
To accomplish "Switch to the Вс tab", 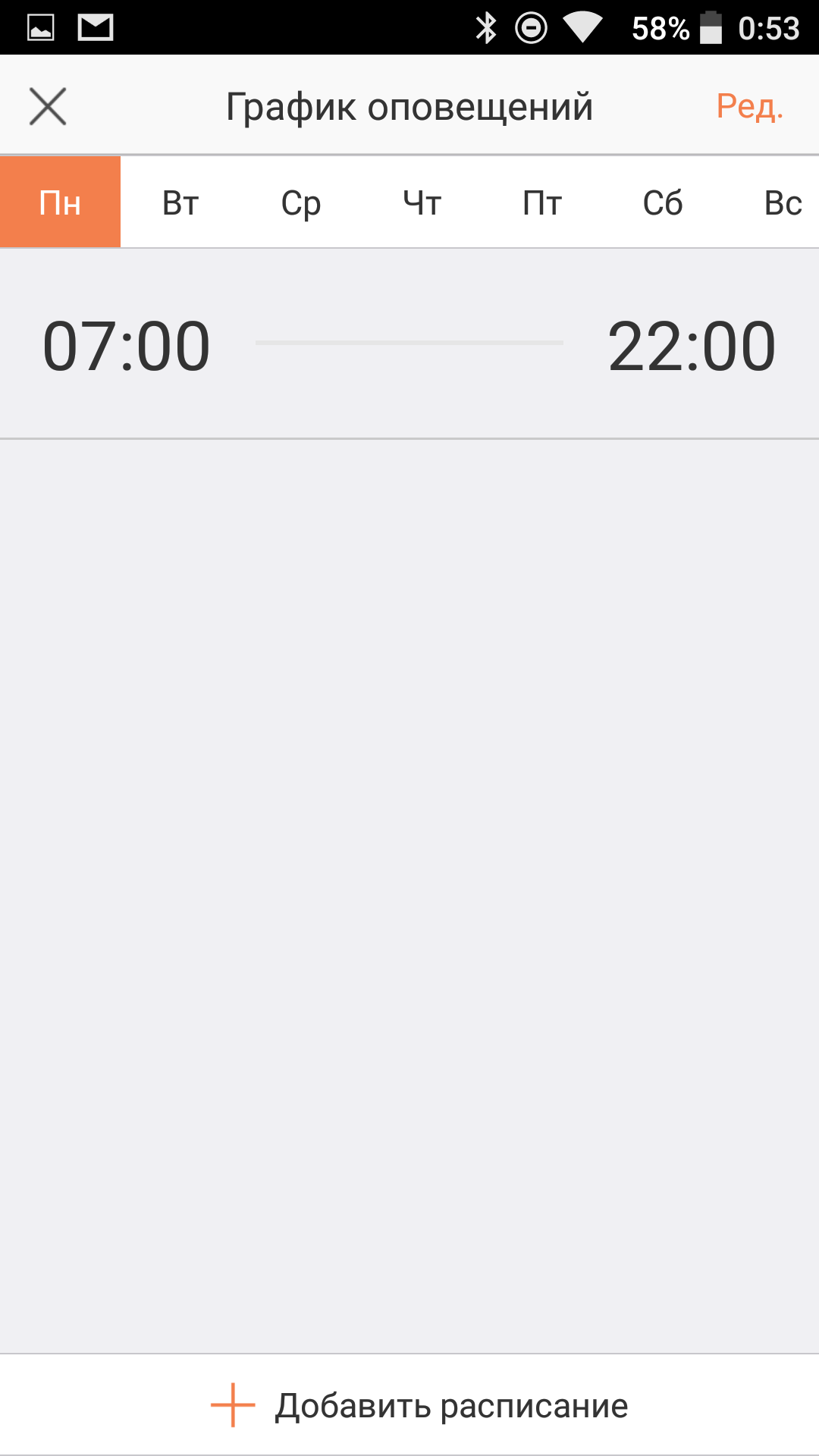I will click(x=783, y=202).
